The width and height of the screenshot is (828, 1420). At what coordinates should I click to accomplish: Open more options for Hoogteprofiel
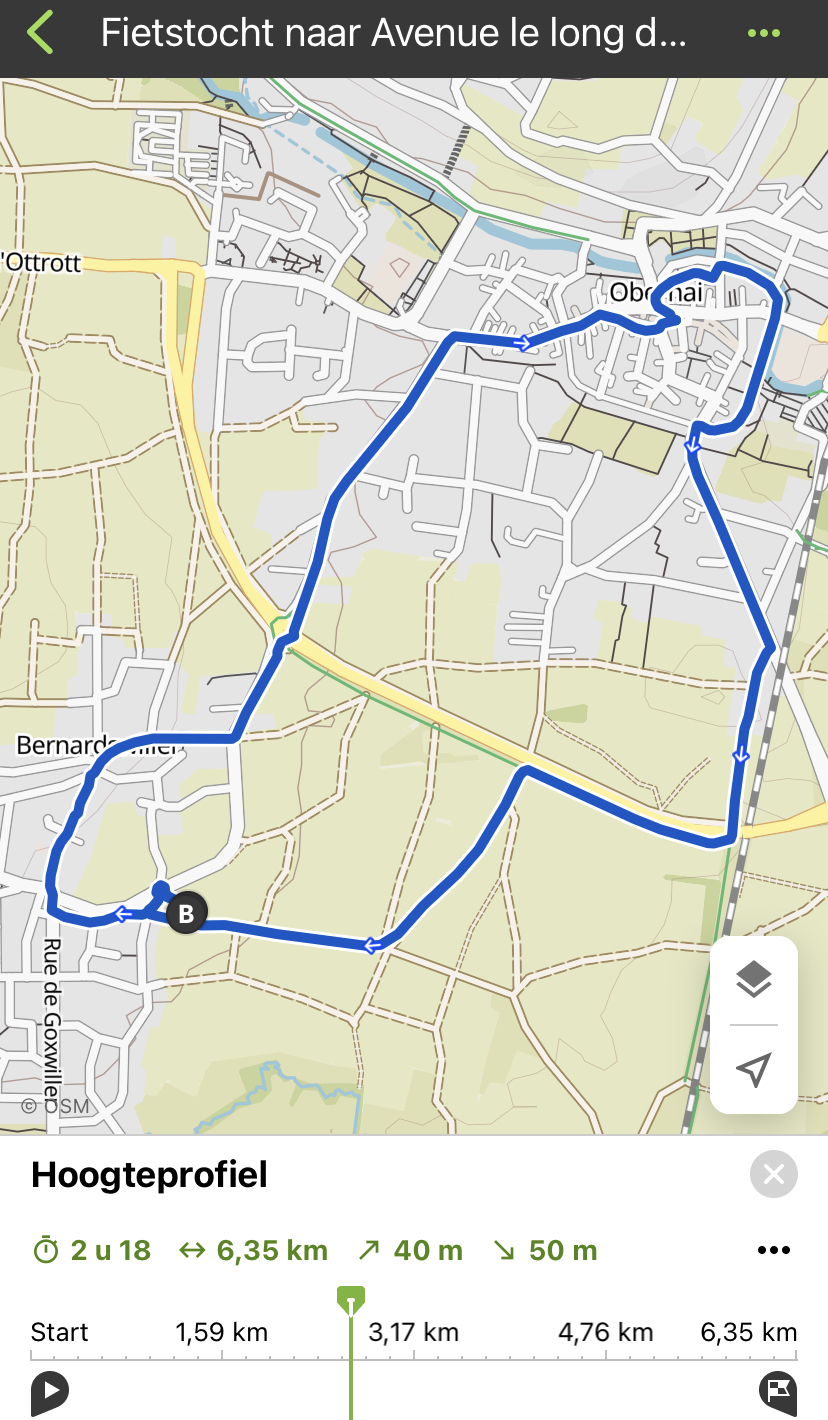[x=773, y=1250]
